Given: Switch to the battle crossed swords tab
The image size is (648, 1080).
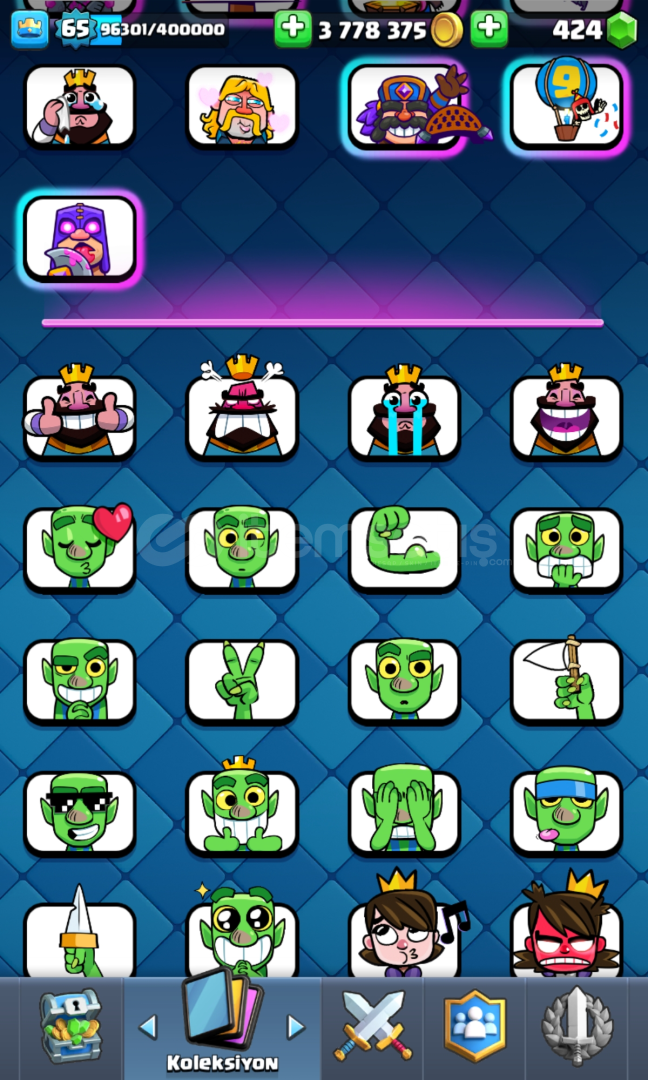Looking at the screenshot, I should point(372,1025).
